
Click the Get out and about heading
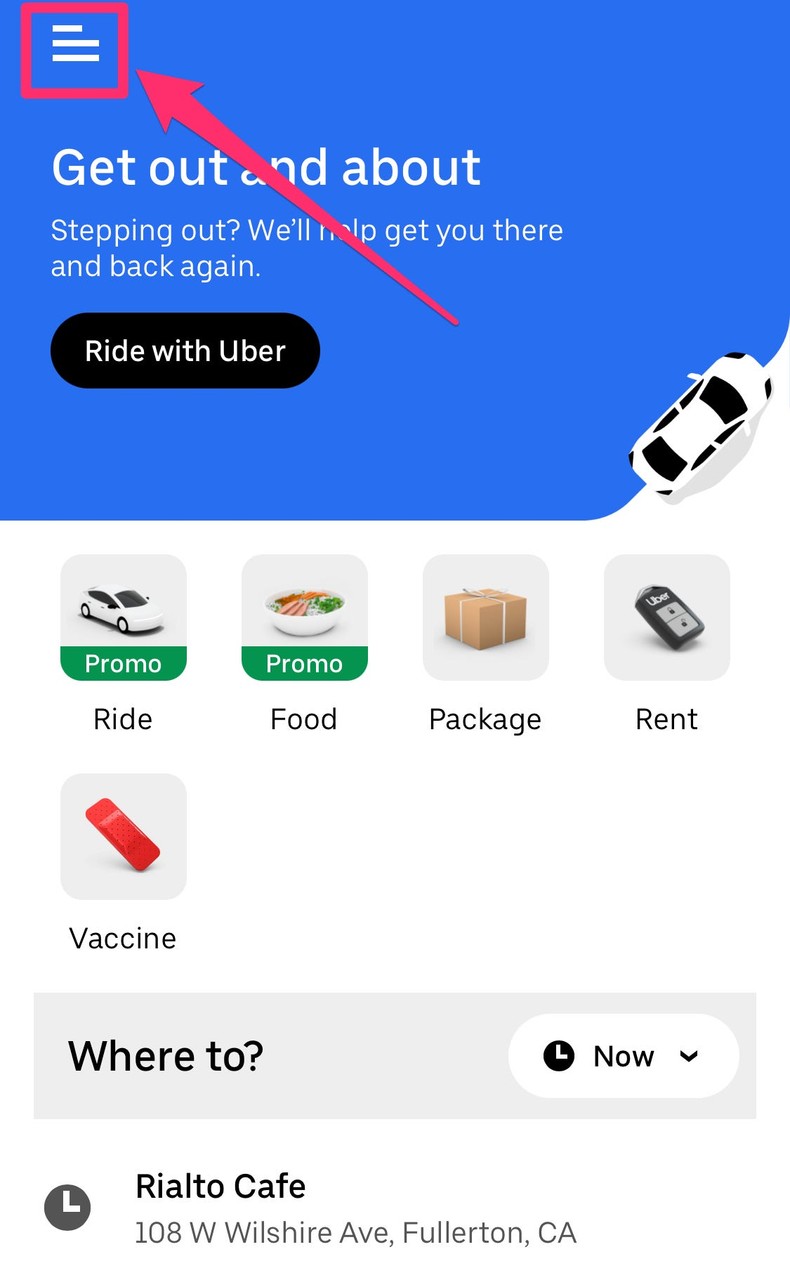tap(265, 167)
